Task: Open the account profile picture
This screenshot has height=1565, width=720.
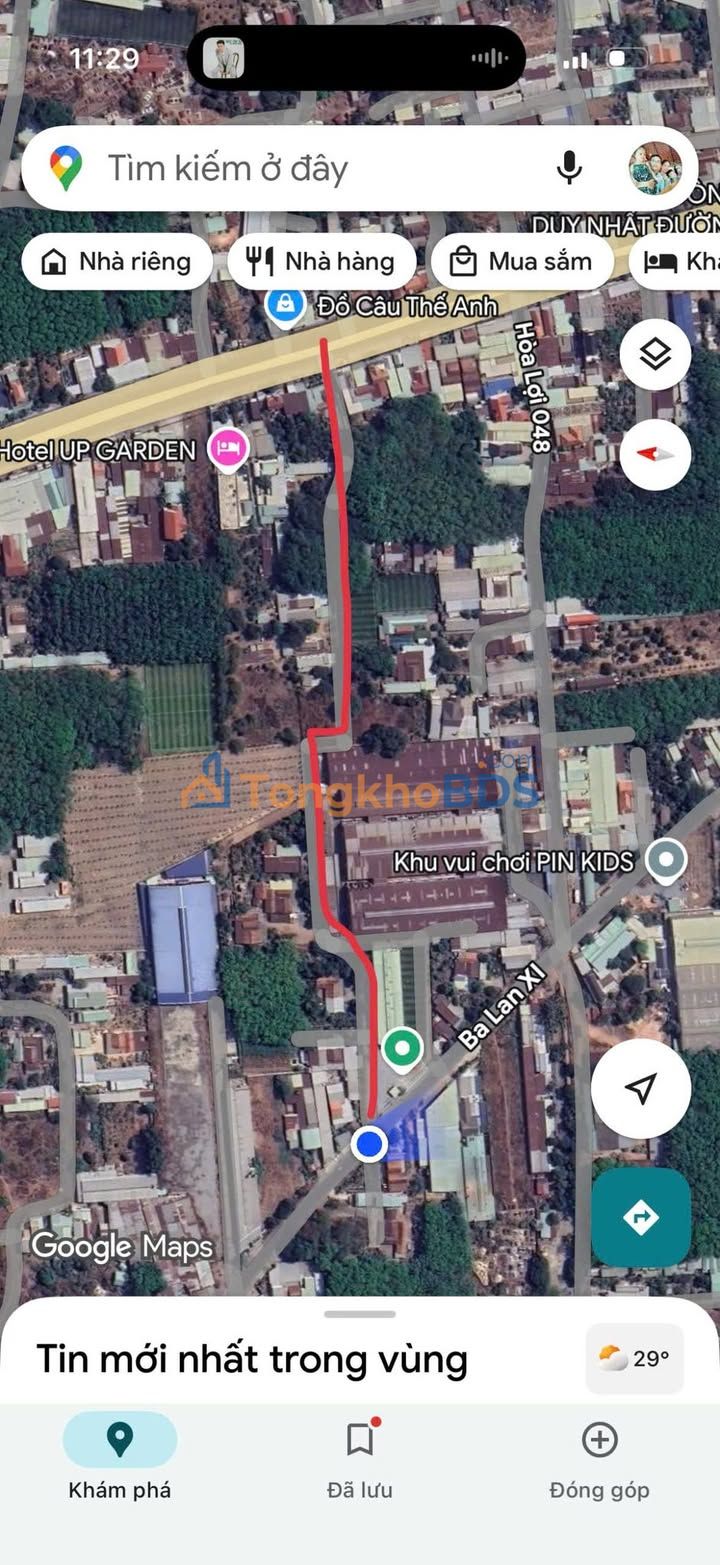Action: [655, 168]
